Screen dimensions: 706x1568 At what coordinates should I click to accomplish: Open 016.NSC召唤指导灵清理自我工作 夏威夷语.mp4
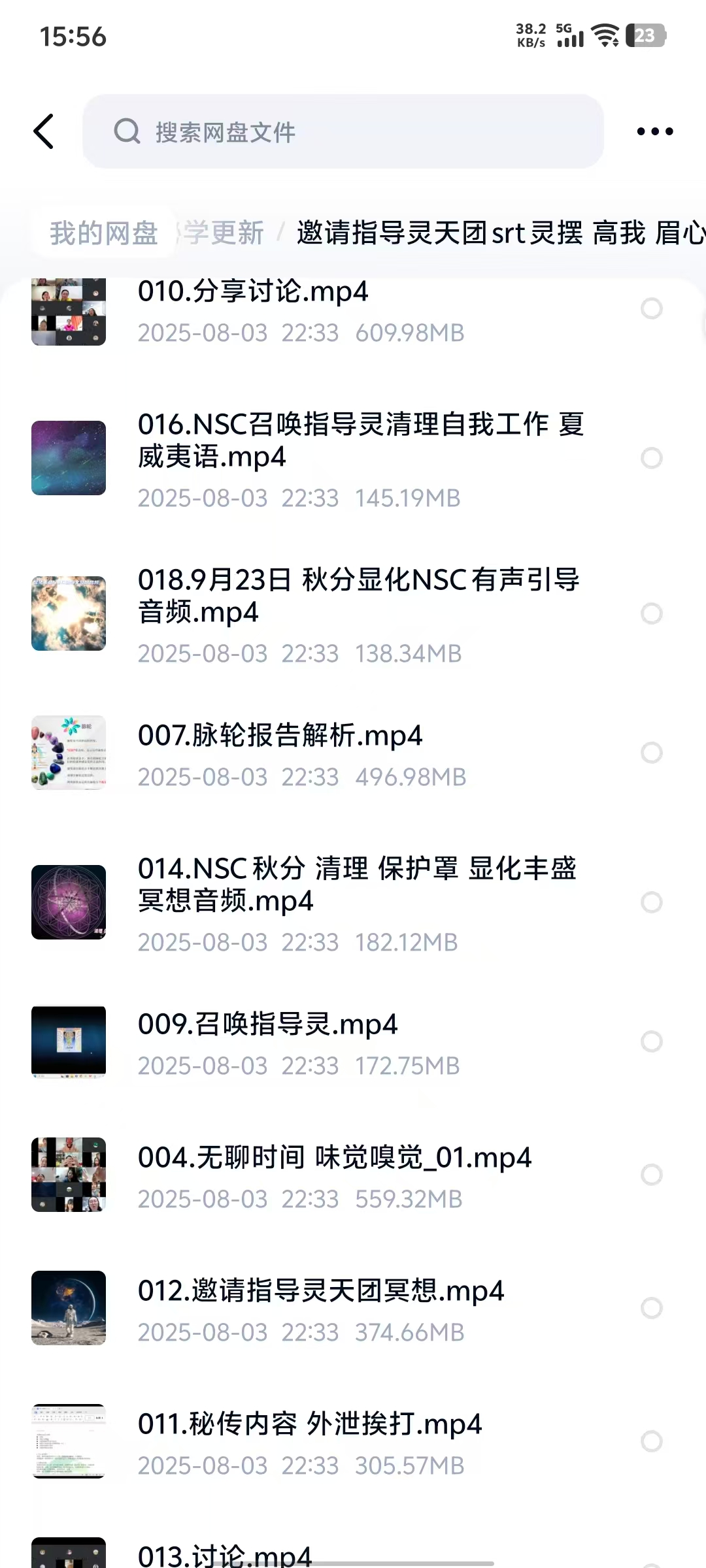(360, 440)
